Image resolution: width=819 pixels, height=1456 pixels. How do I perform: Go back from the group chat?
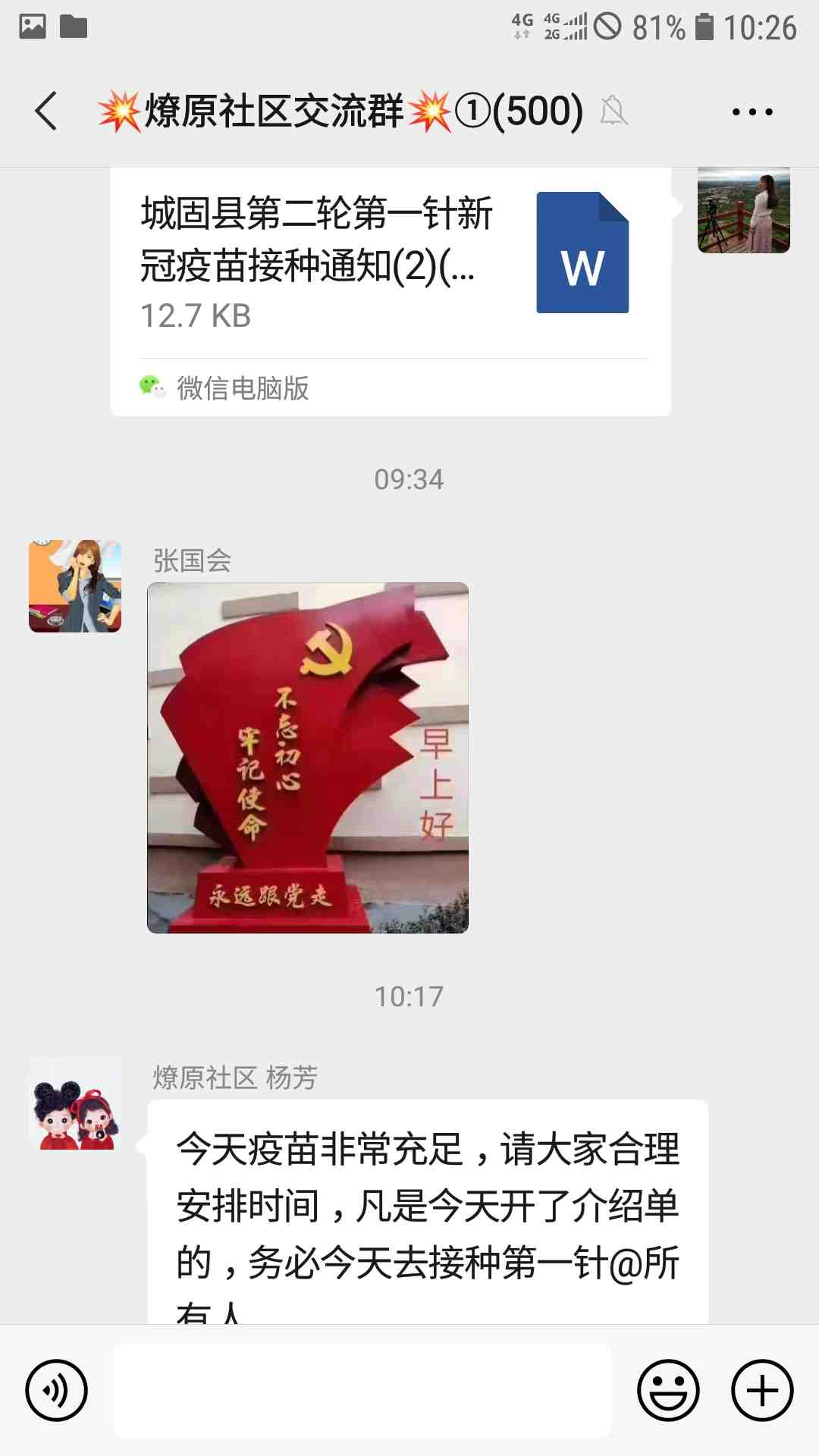coord(47,111)
